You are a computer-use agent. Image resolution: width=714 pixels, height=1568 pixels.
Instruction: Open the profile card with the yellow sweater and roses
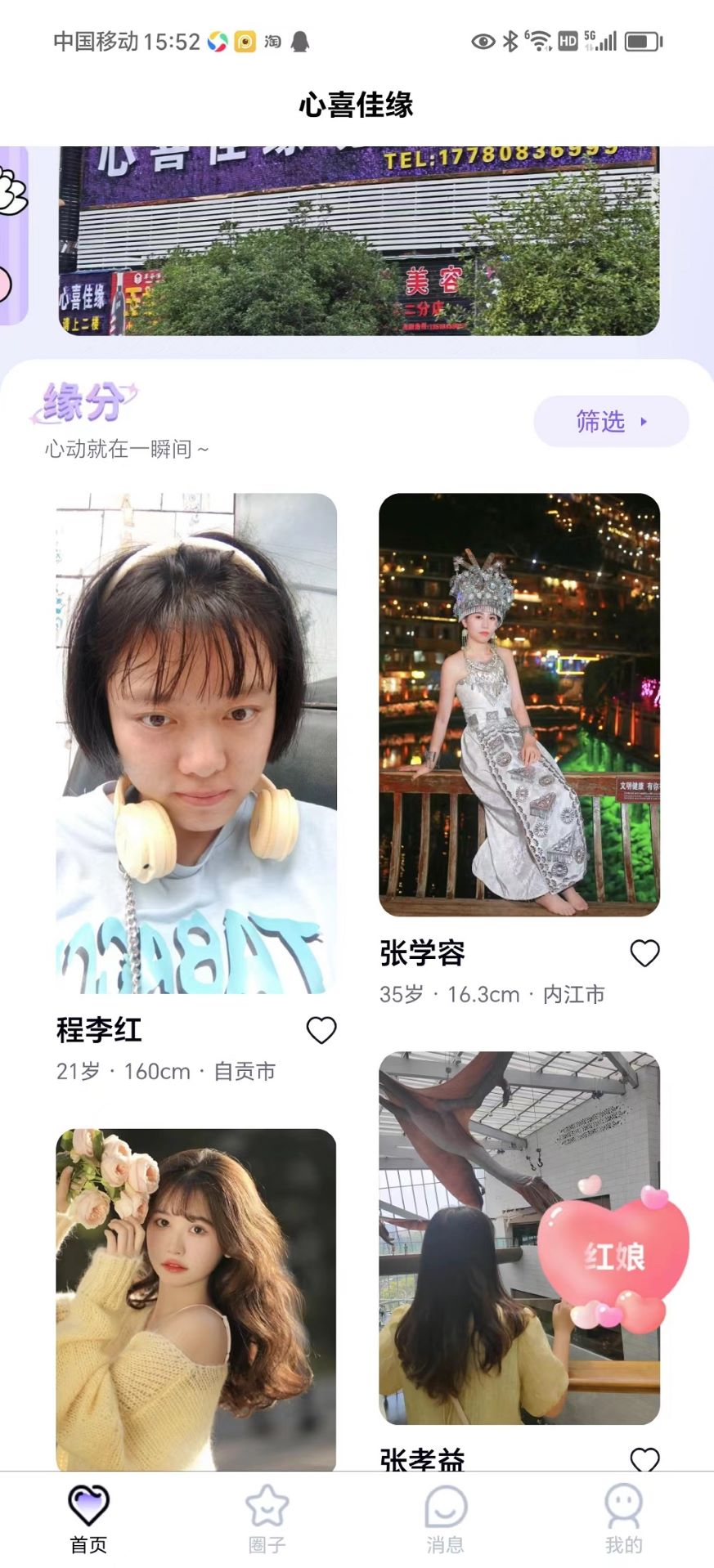point(196,1298)
